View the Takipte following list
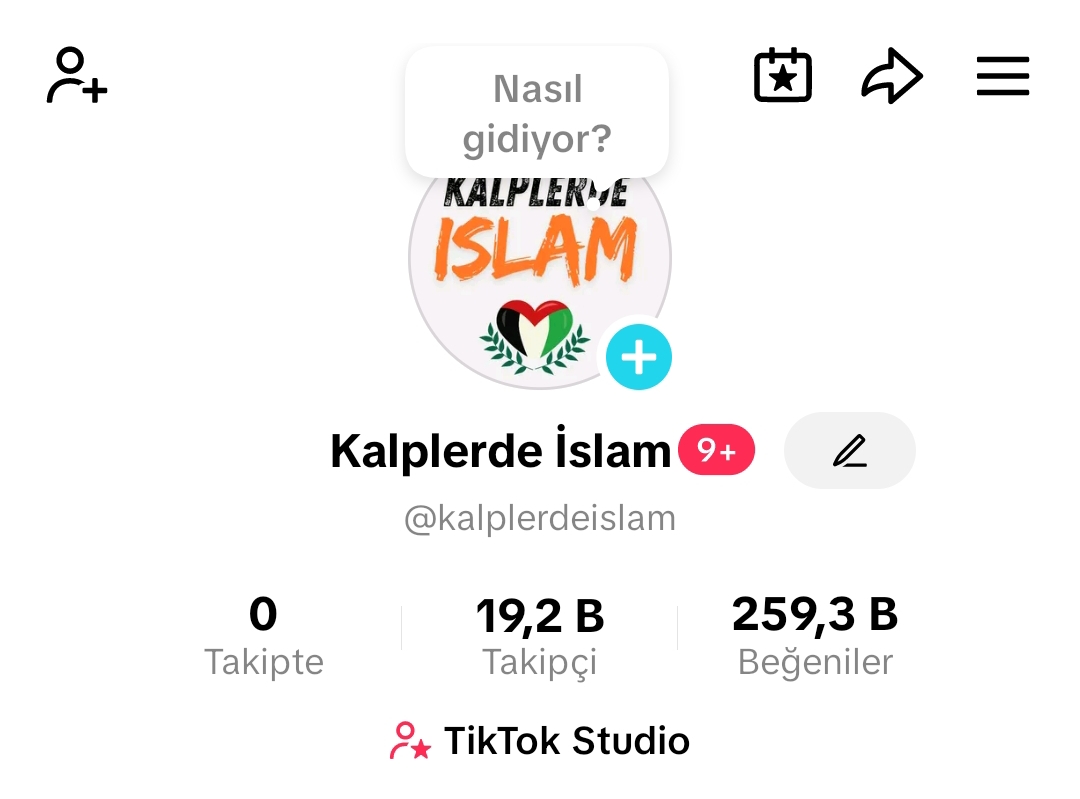The height and width of the screenshot is (799, 1080). (263, 635)
